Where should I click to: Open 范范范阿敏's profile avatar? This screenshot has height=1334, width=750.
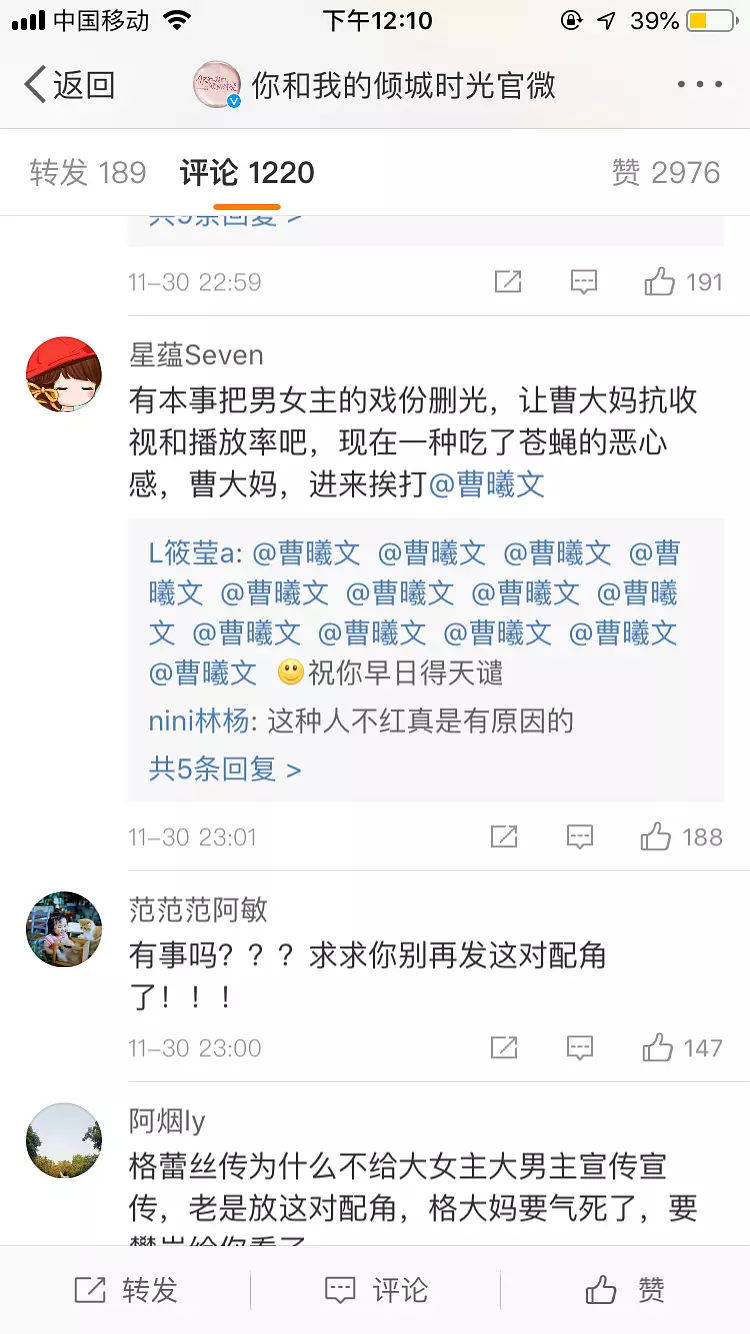[x=64, y=929]
